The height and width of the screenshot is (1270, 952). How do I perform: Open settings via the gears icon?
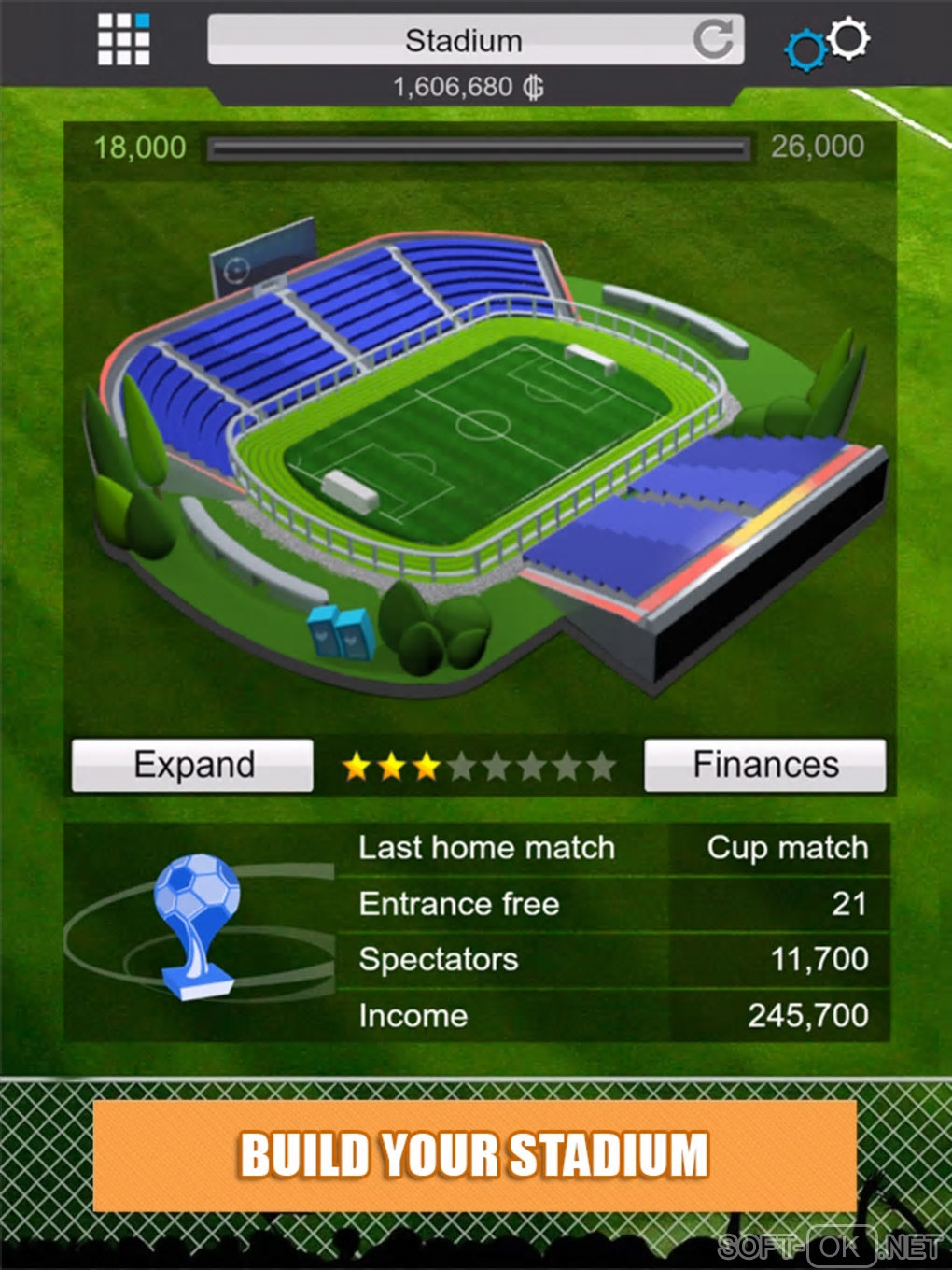click(x=827, y=43)
